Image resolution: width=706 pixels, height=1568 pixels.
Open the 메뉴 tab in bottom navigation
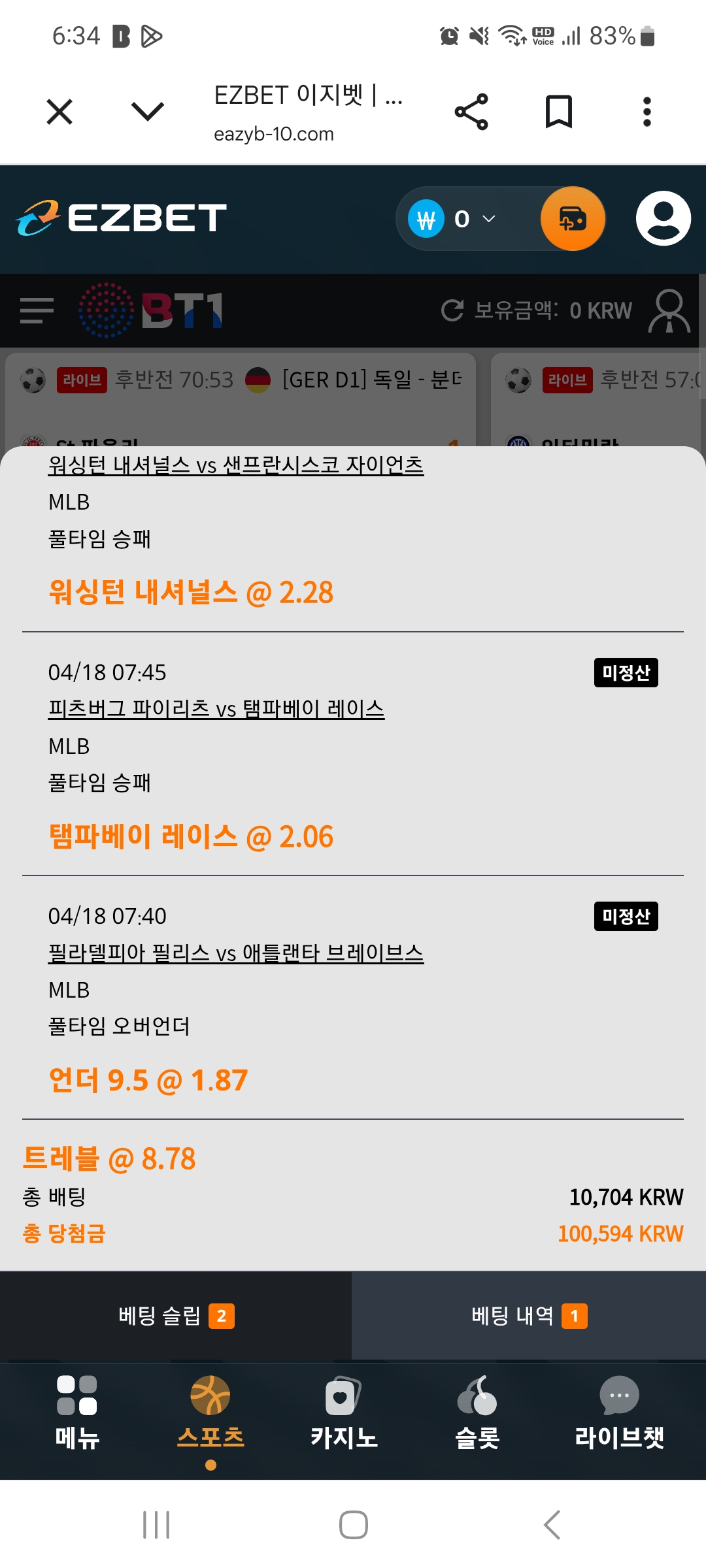[77, 1413]
